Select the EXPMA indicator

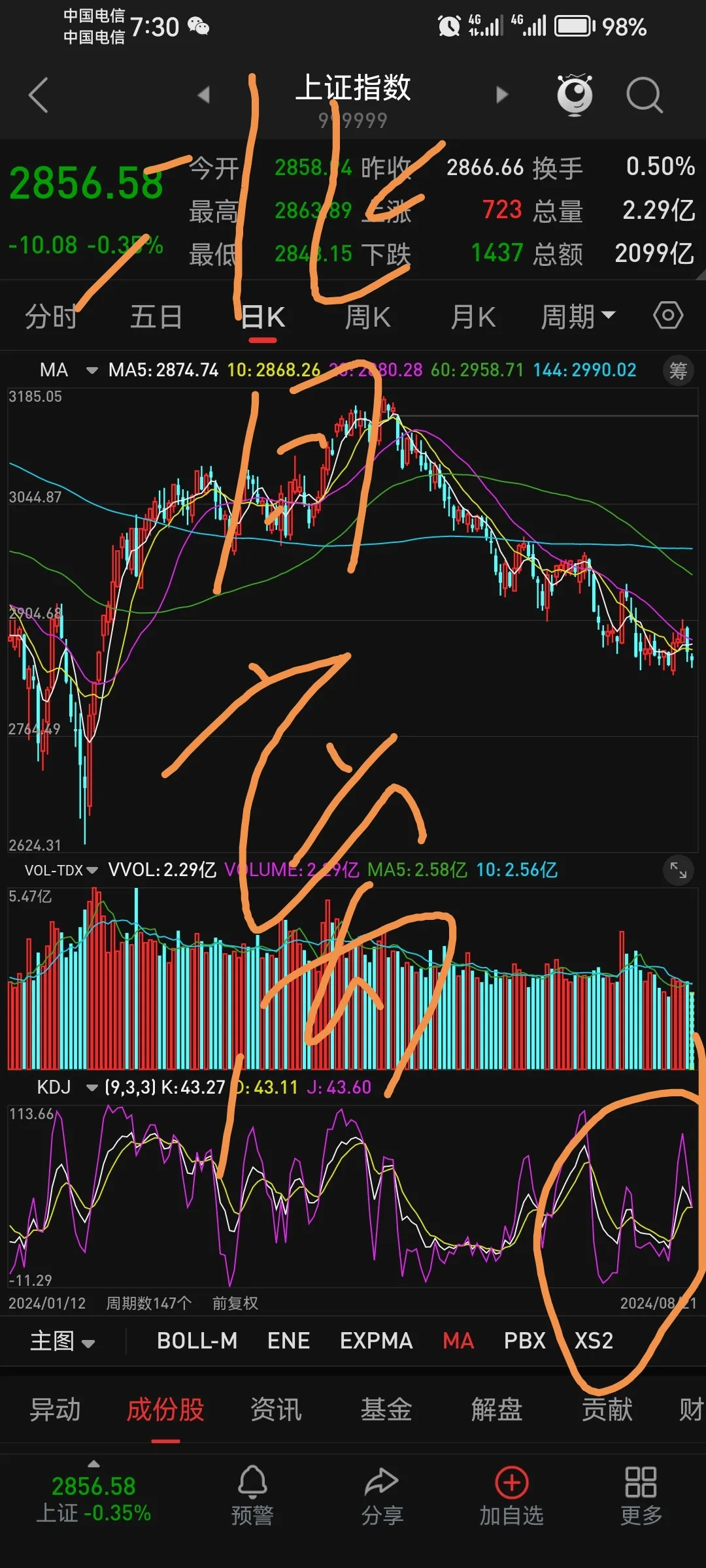click(x=376, y=1341)
